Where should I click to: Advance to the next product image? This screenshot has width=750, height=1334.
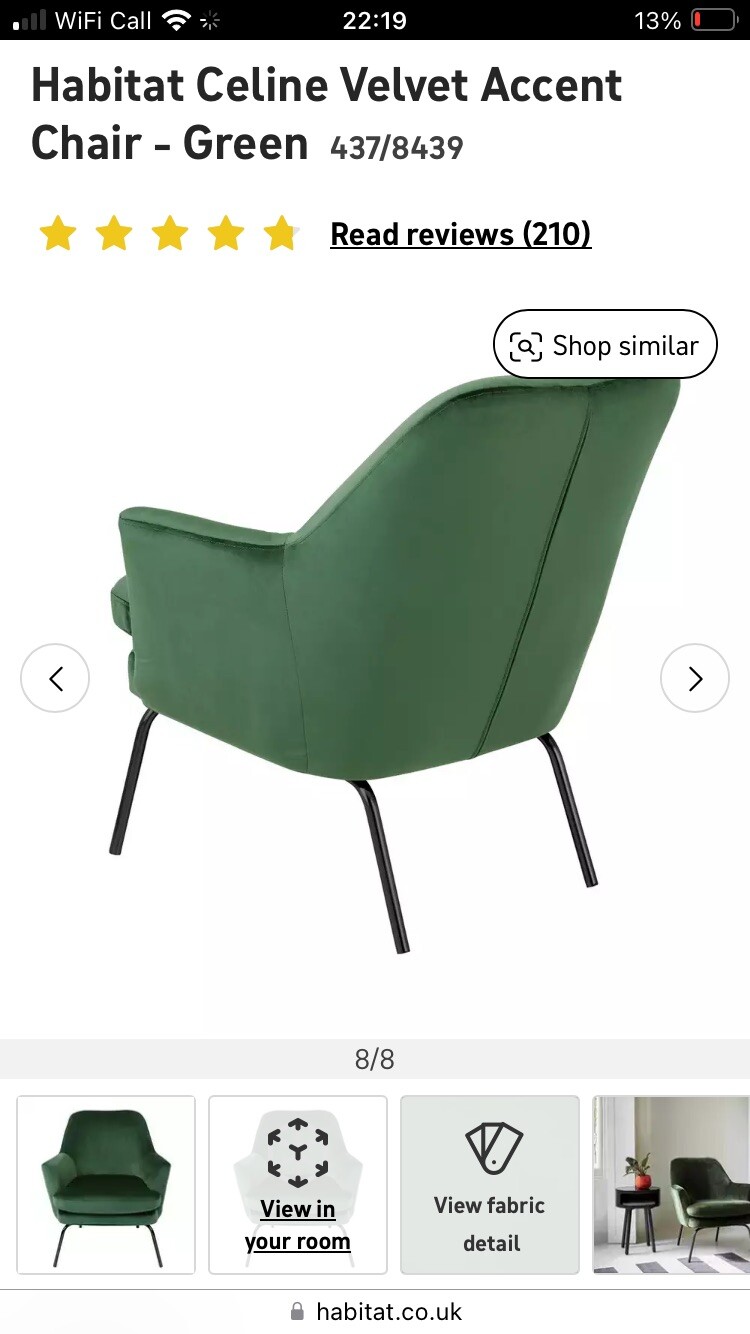point(695,678)
